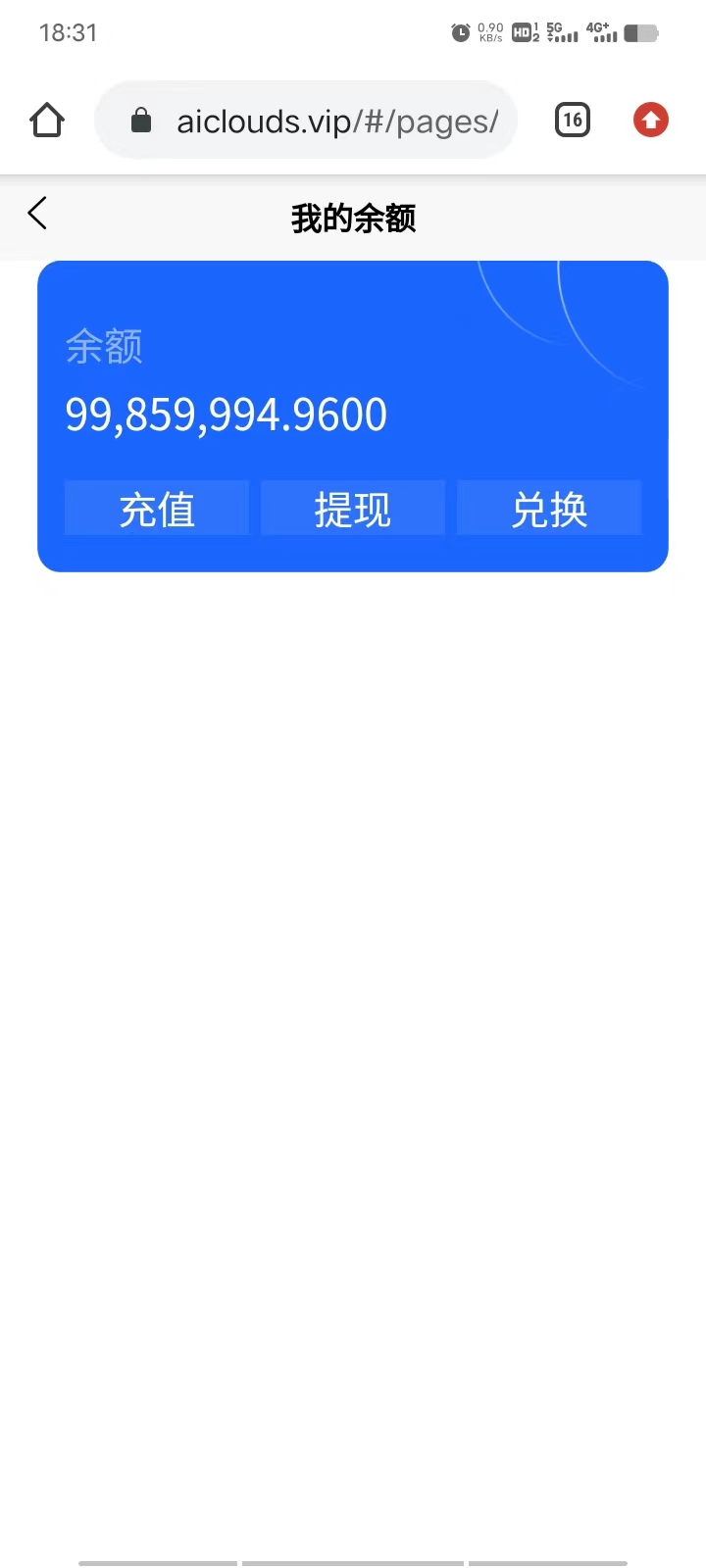This screenshot has width=706, height=1568.
Task: Tap the 充值 recharge button
Action: click(157, 509)
